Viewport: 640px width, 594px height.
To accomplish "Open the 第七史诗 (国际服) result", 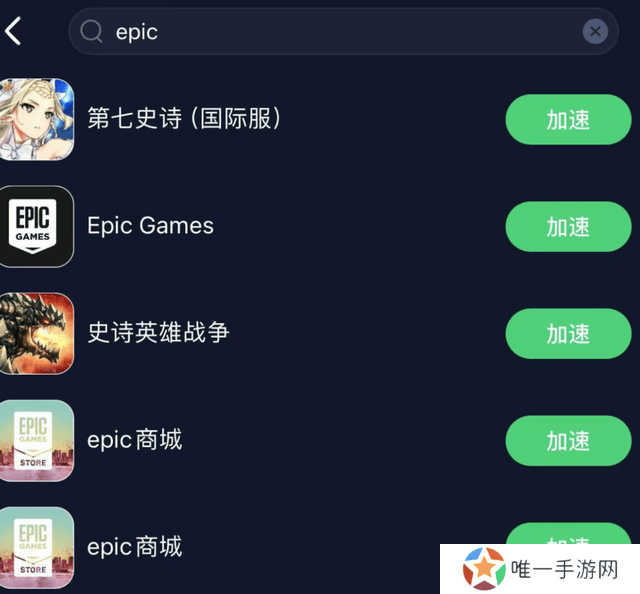I will (x=185, y=119).
